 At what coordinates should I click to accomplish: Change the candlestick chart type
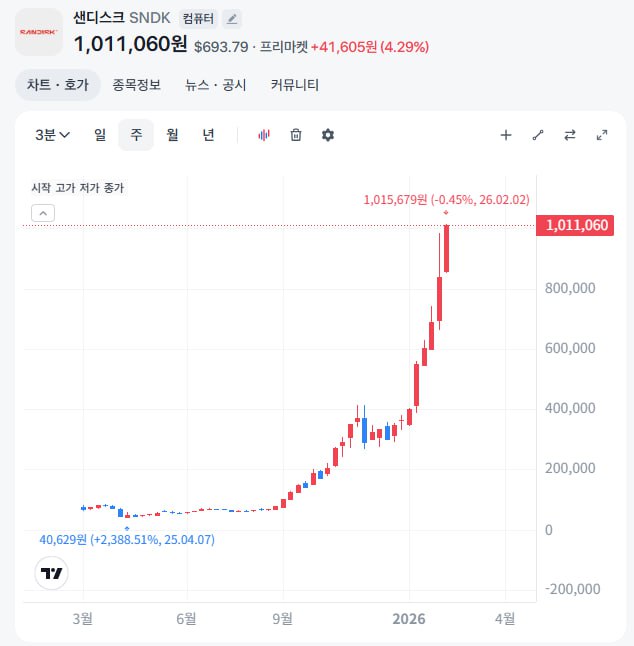[x=264, y=135]
